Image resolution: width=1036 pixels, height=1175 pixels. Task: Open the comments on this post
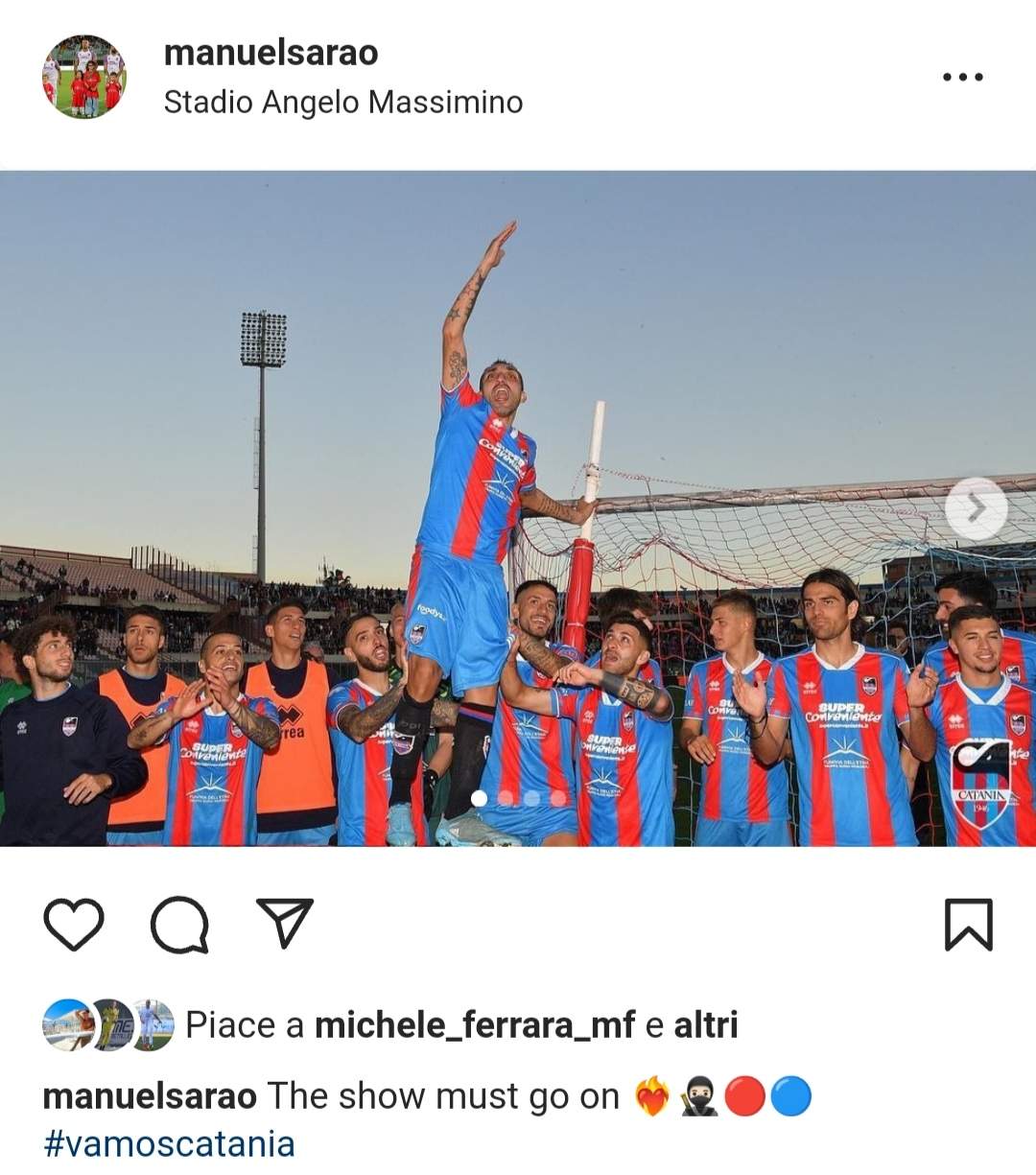[x=179, y=924]
